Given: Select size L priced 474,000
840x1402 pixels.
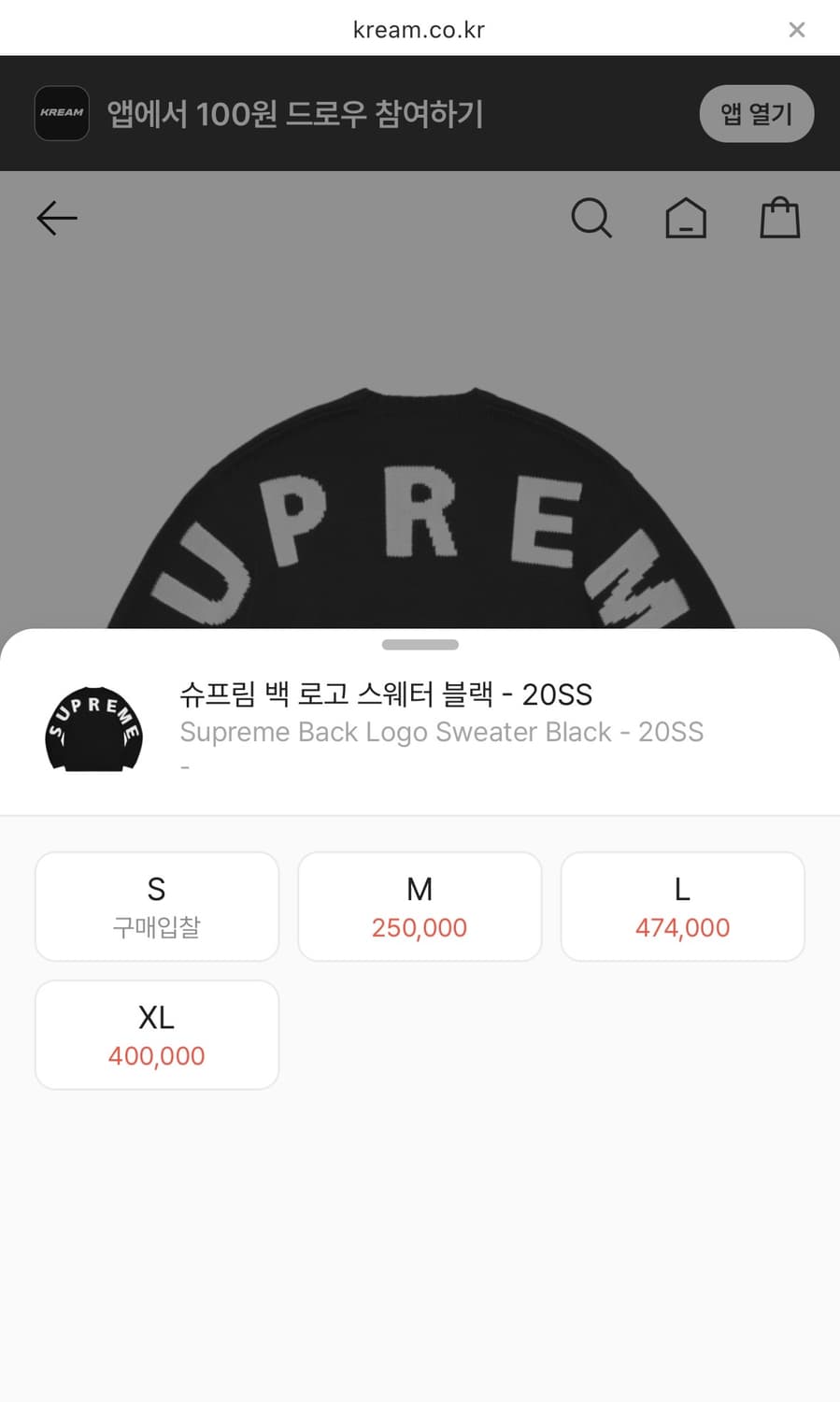Looking at the screenshot, I should tap(682, 906).
